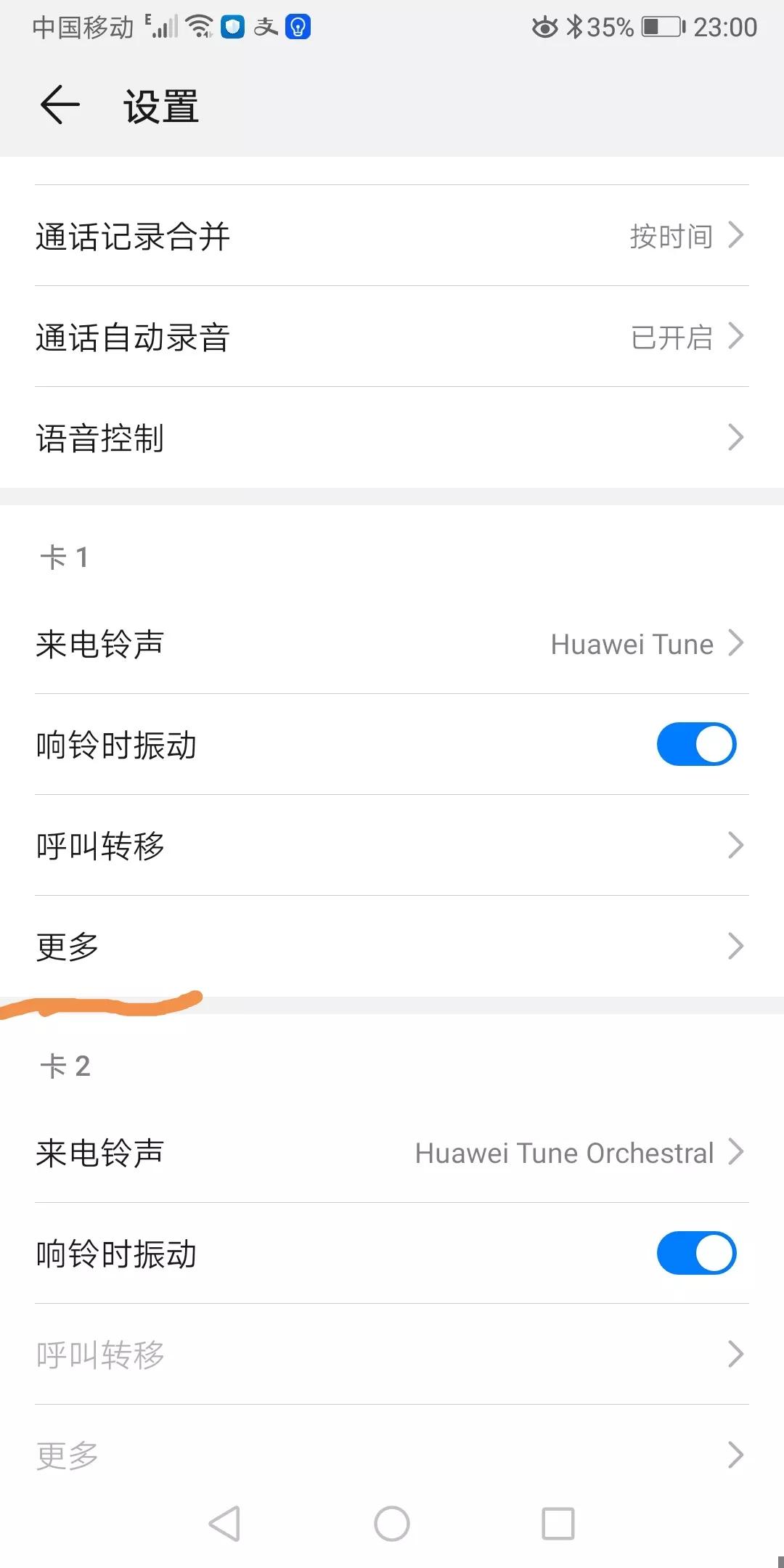Tap the shield notification icon in the status bar
This screenshot has height=1568, width=784.
pyautogui.click(x=232, y=27)
